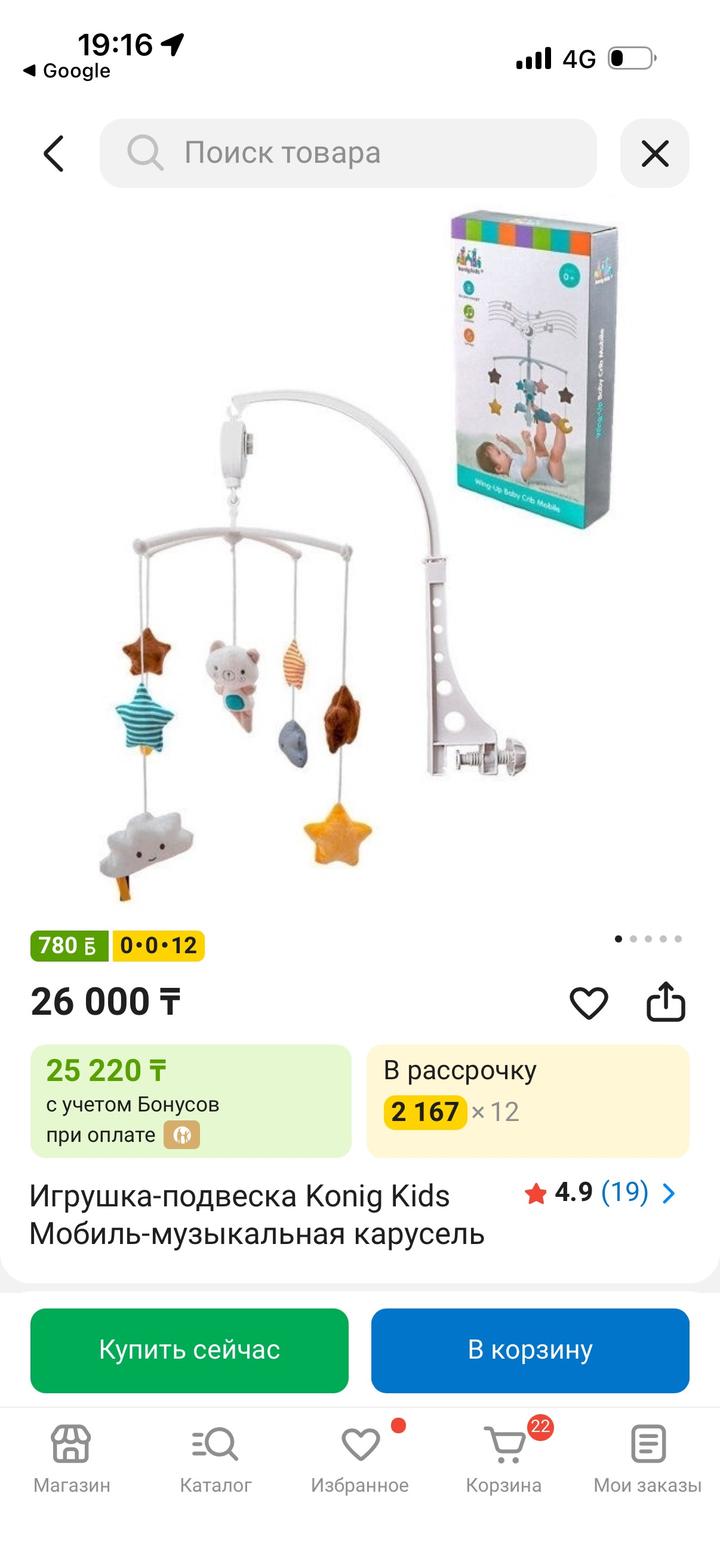
Task: Tap the 25 220 ₸ bonus price block
Action: pyautogui.click(x=191, y=1101)
